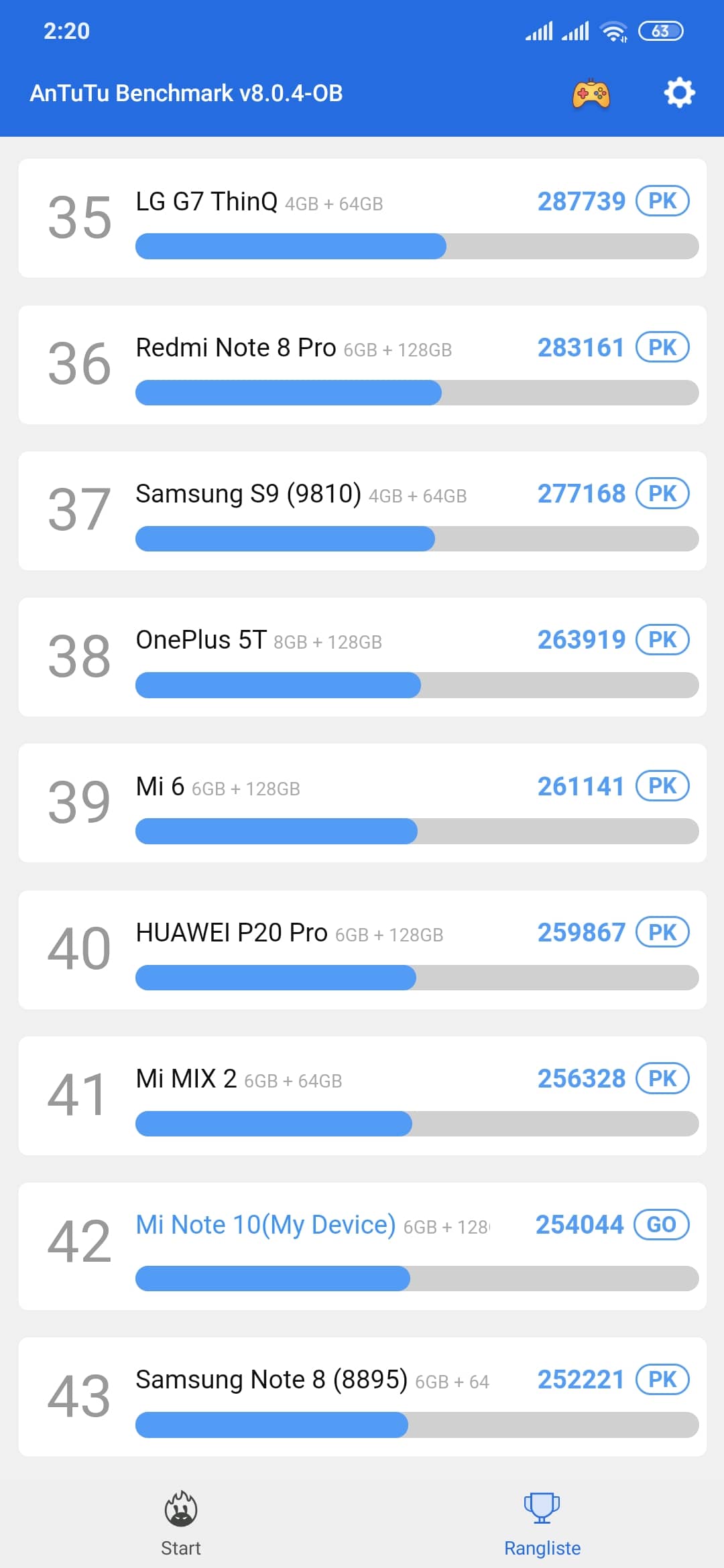724x1568 pixels.
Task: Compare with Redmi Note 8 Pro via PK
Action: 662,347
